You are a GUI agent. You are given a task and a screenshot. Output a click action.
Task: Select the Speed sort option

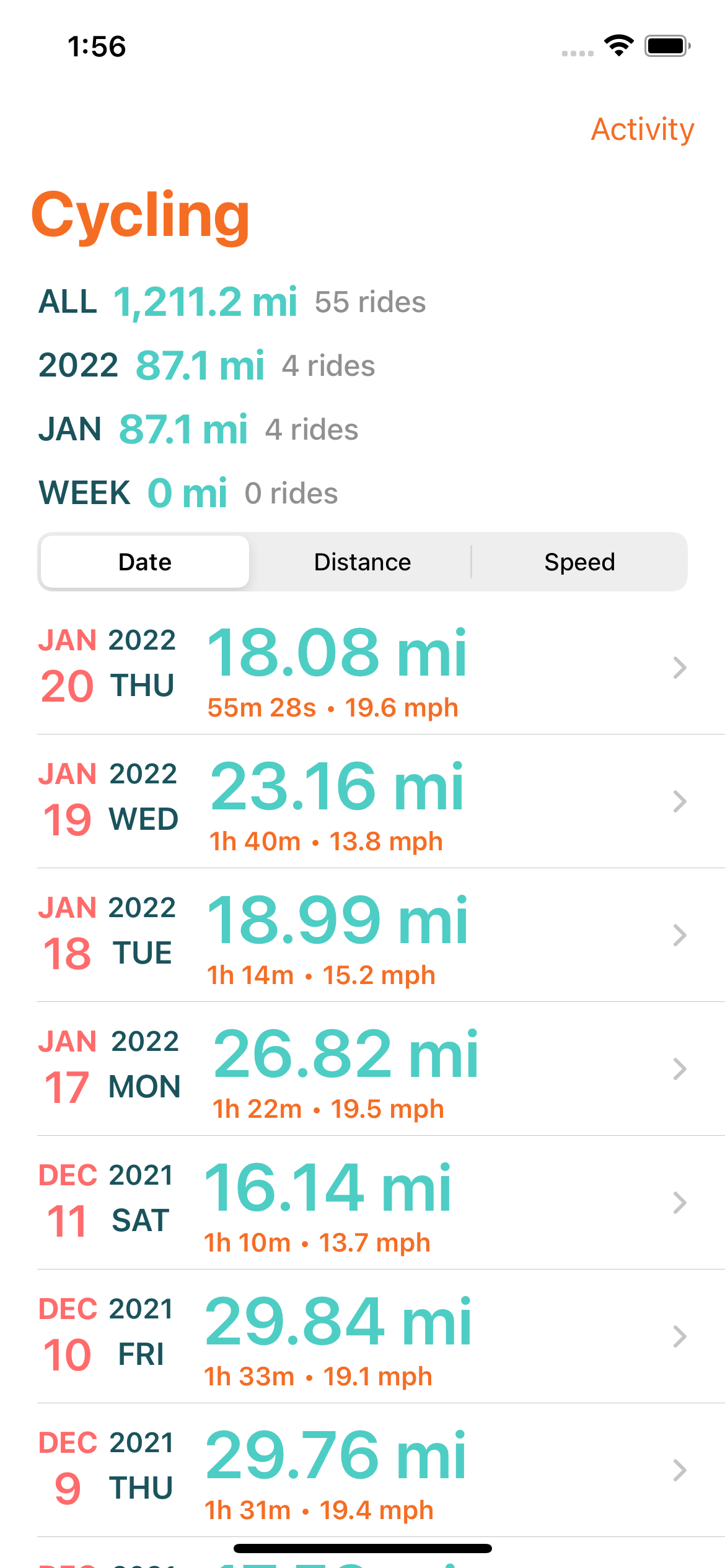click(579, 562)
